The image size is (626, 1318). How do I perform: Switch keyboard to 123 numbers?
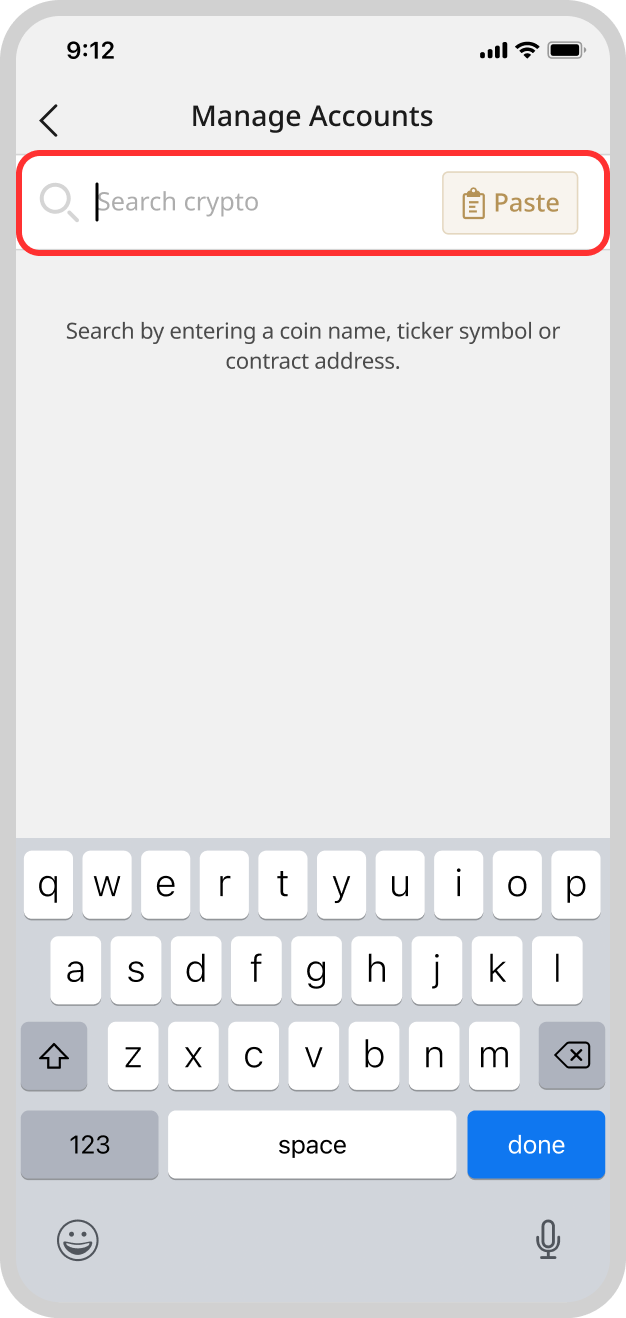tap(90, 1145)
